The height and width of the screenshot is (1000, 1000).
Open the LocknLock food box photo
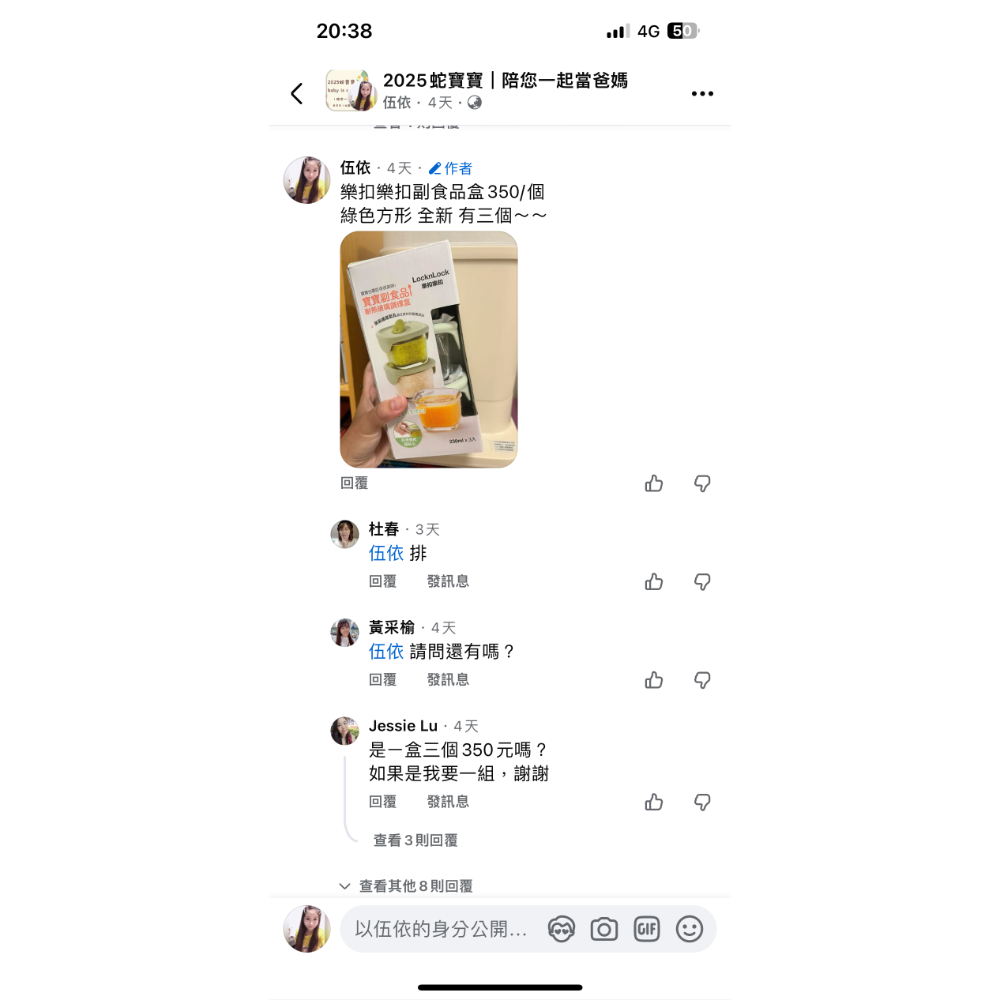tap(429, 350)
